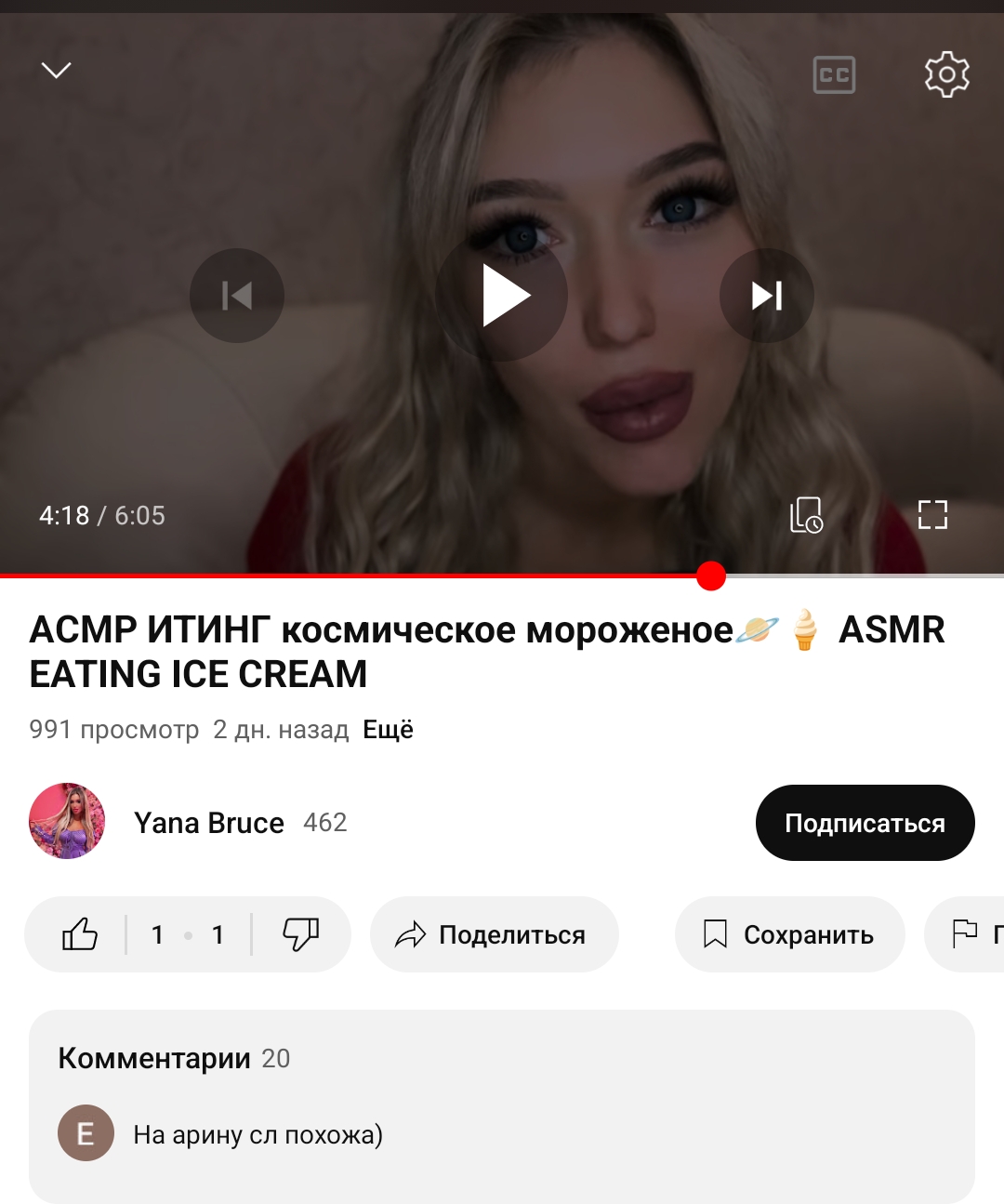The width and height of the screenshot is (1004, 1204).
Task: Like this video with thumbs up
Action: [x=80, y=934]
